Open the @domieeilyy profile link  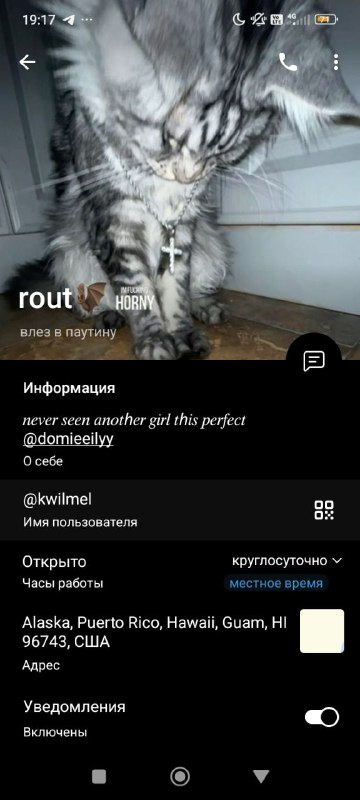(x=68, y=439)
